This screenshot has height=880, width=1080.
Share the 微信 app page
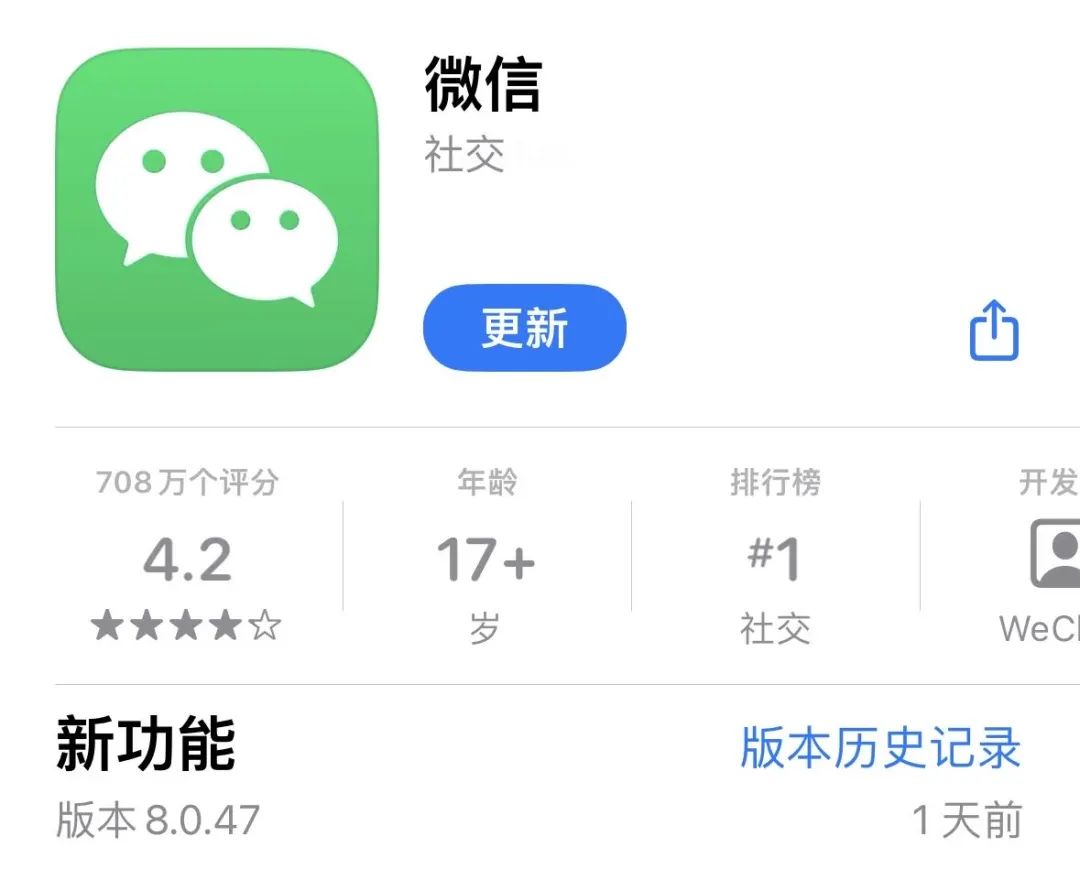pyautogui.click(x=994, y=331)
